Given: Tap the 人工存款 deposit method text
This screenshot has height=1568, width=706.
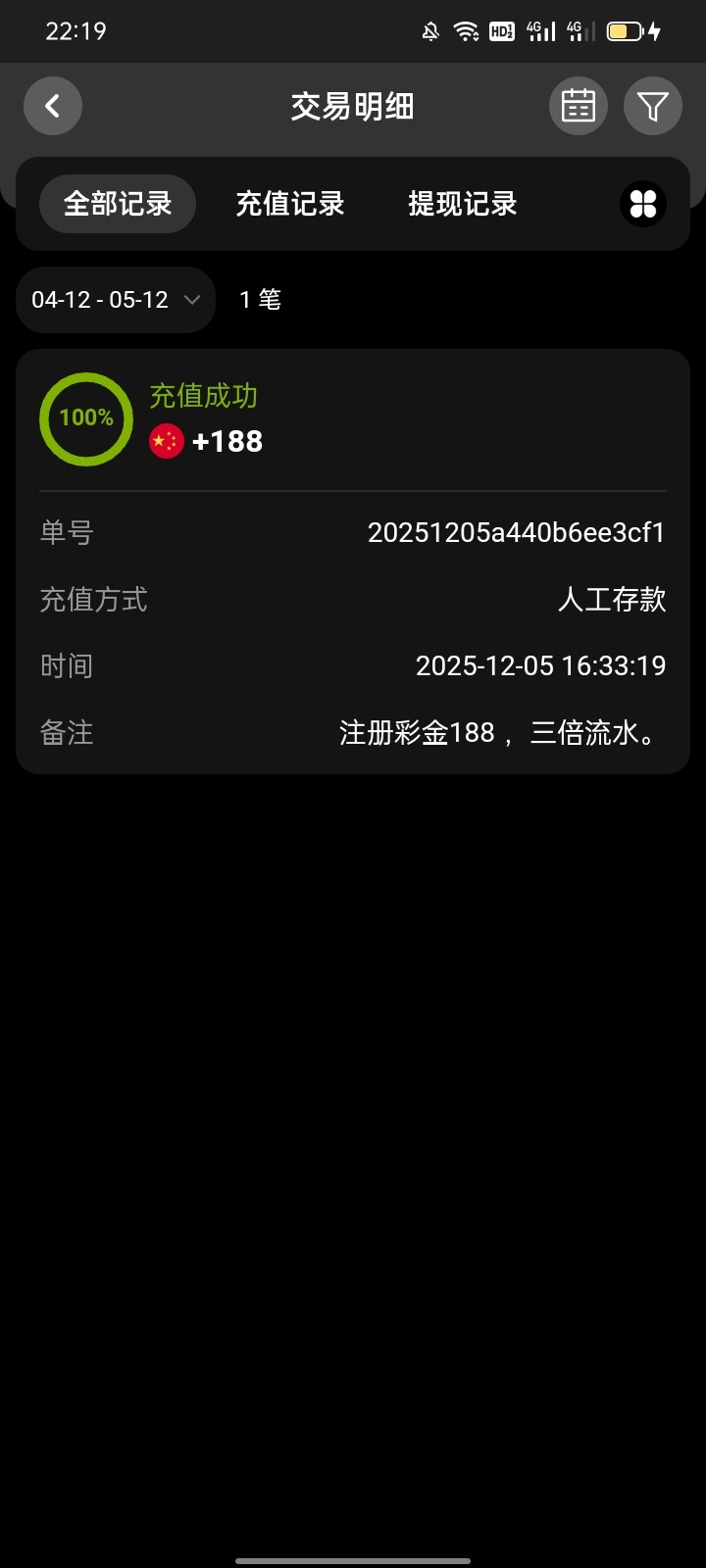Looking at the screenshot, I should click(x=612, y=600).
